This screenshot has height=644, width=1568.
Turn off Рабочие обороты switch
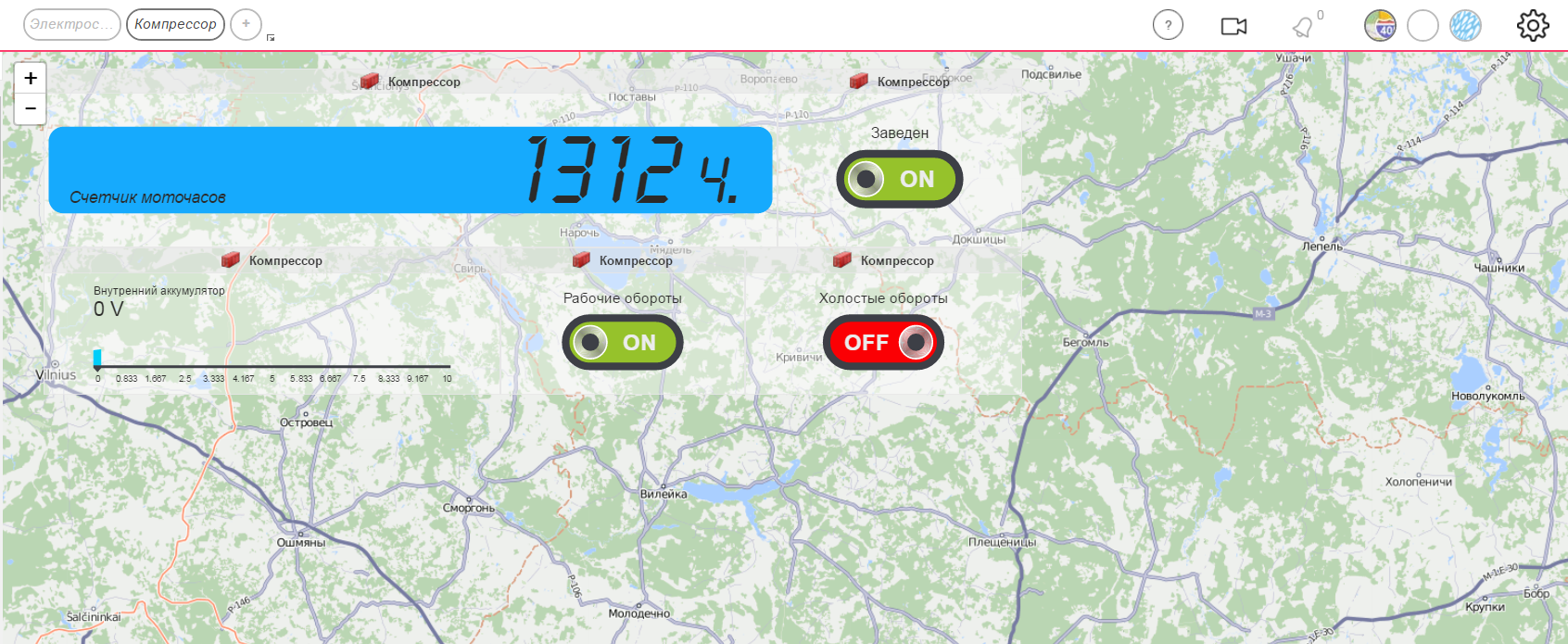[622, 343]
